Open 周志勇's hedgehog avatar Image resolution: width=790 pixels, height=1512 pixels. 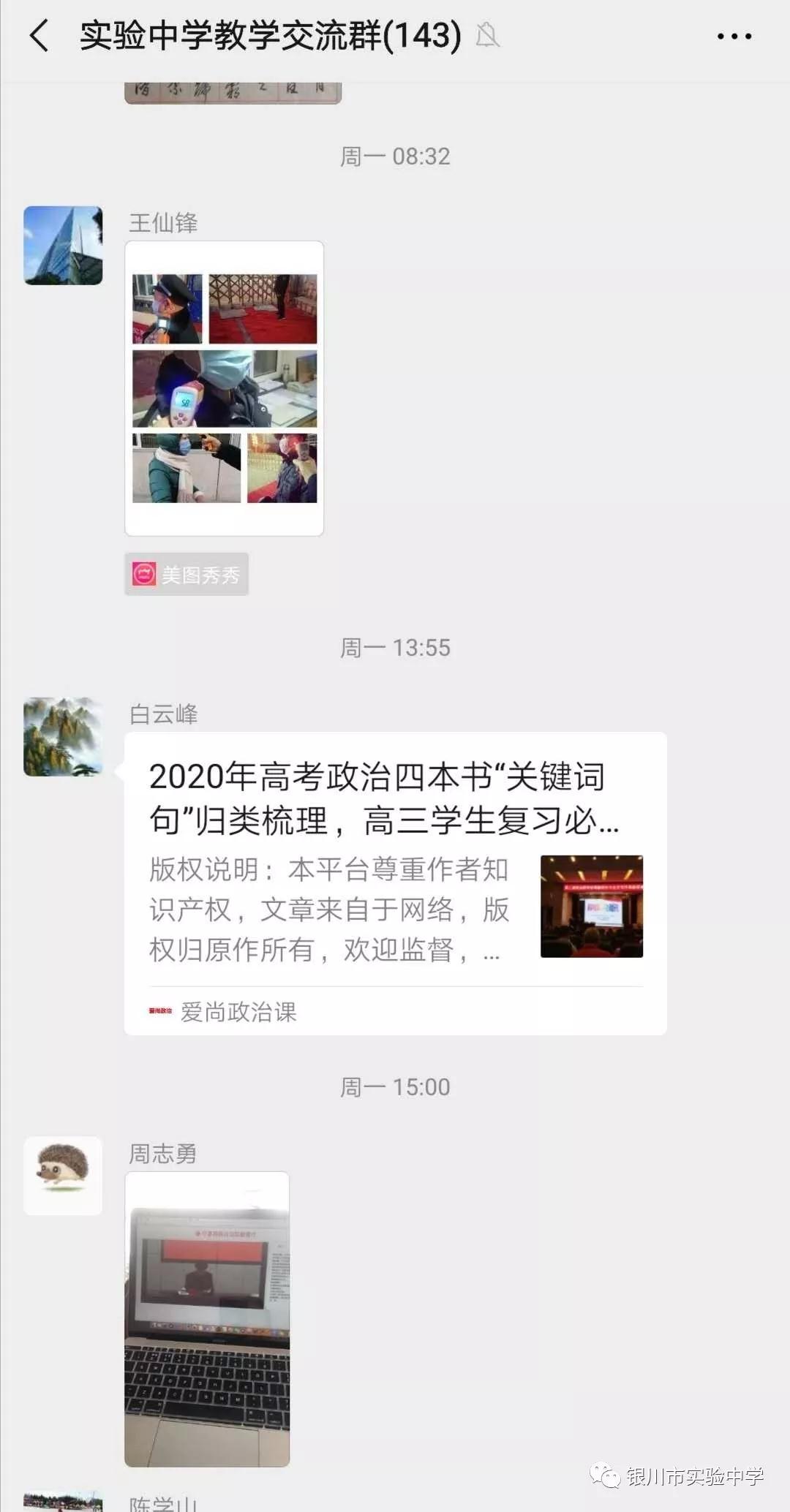[63, 1176]
